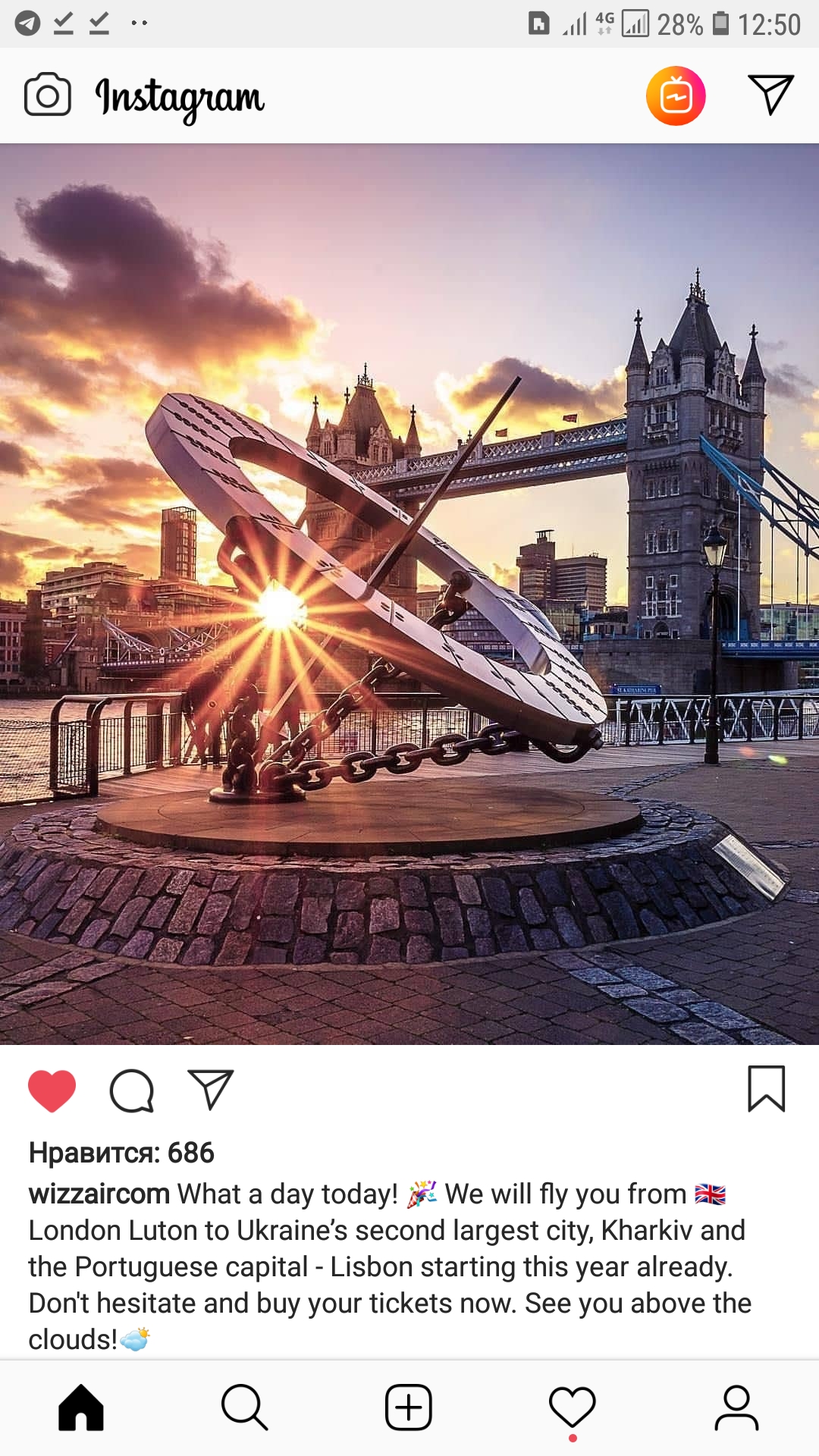Open the Activity heart tab
819x1456 pixels.
(573, 1407)
